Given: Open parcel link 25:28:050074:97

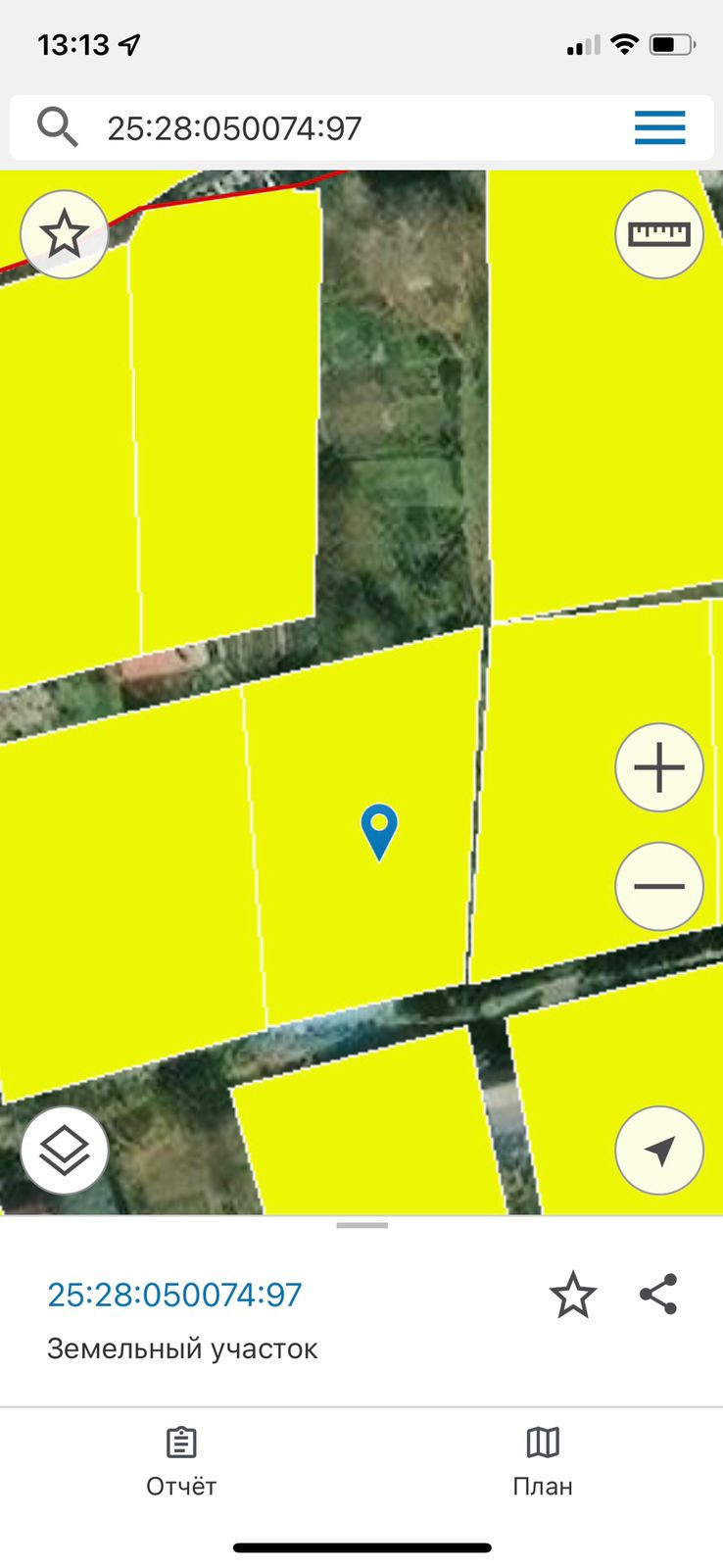Looking at the screenshot, I should [174, 1295].
